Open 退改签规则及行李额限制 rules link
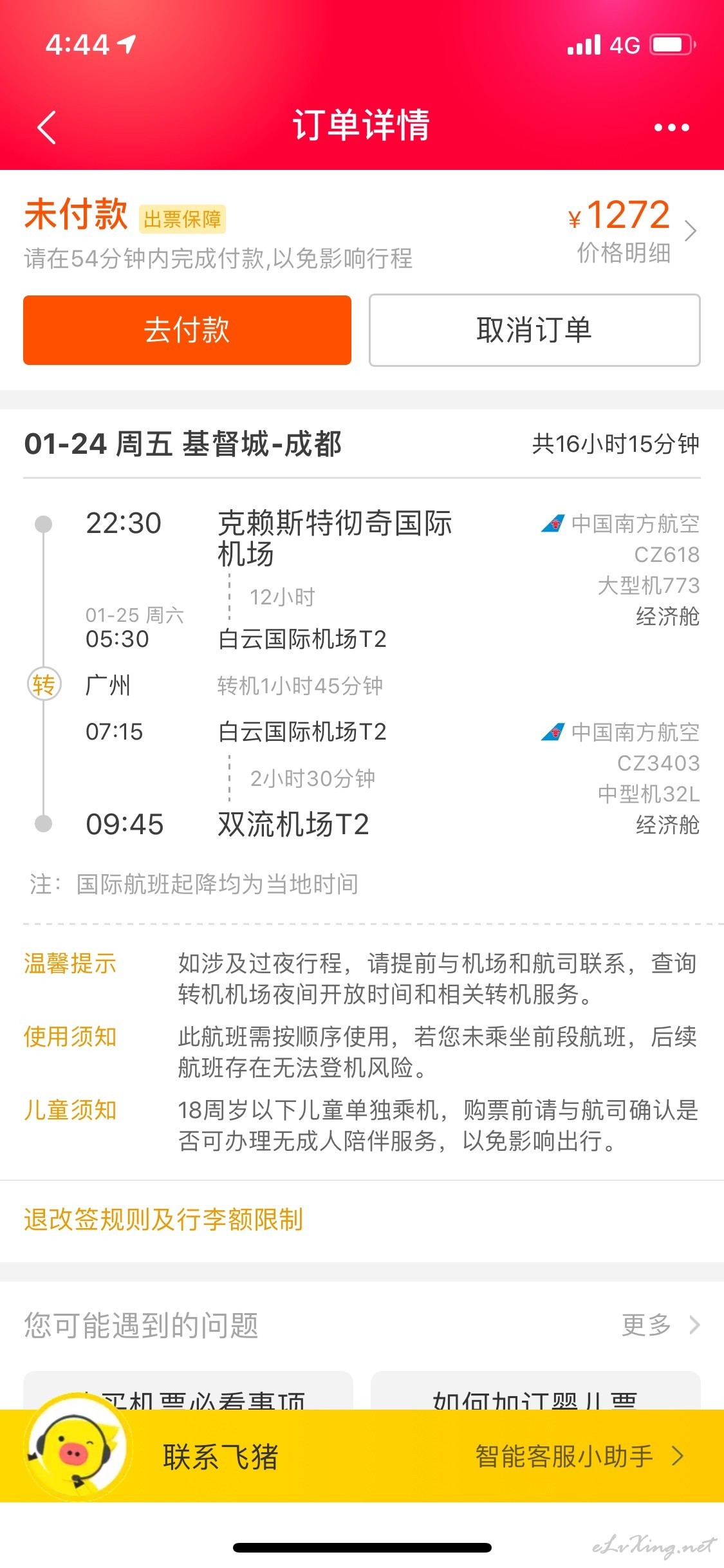This screenshot has height=1568, width=724. point(163,1220)
